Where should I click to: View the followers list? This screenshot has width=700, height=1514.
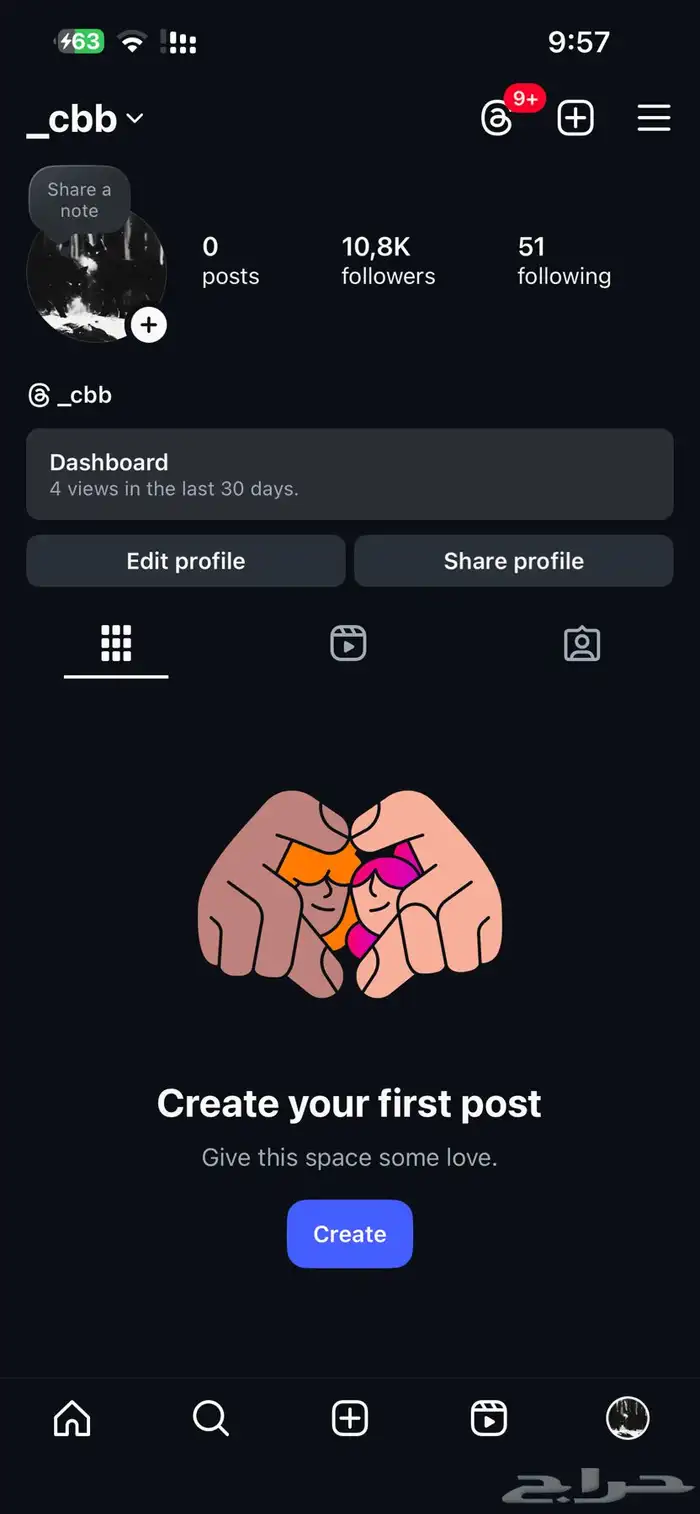click(388, 261)
